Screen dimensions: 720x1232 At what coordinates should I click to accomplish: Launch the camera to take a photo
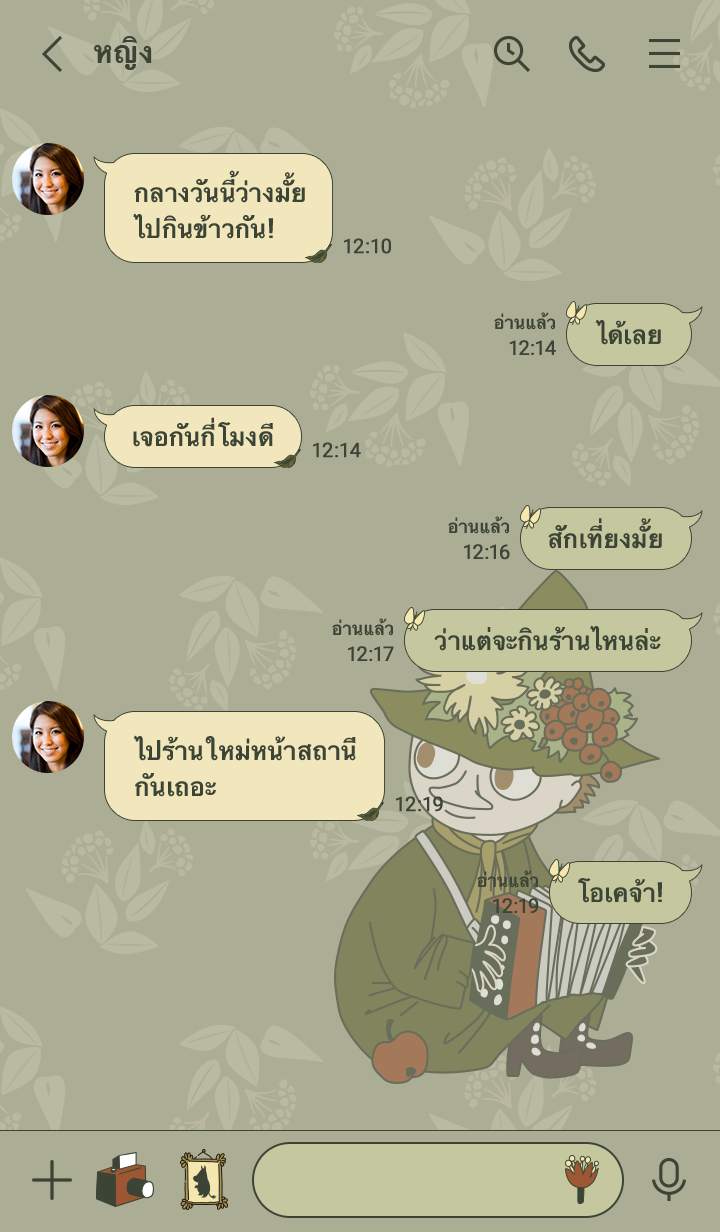[125, 1181]
